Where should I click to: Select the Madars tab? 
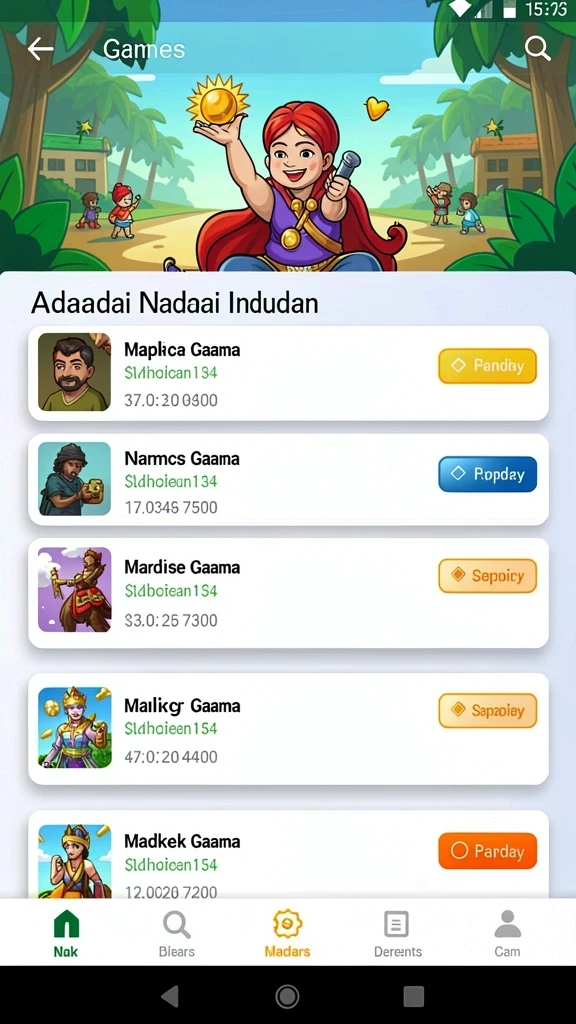[x=287, y=934]
